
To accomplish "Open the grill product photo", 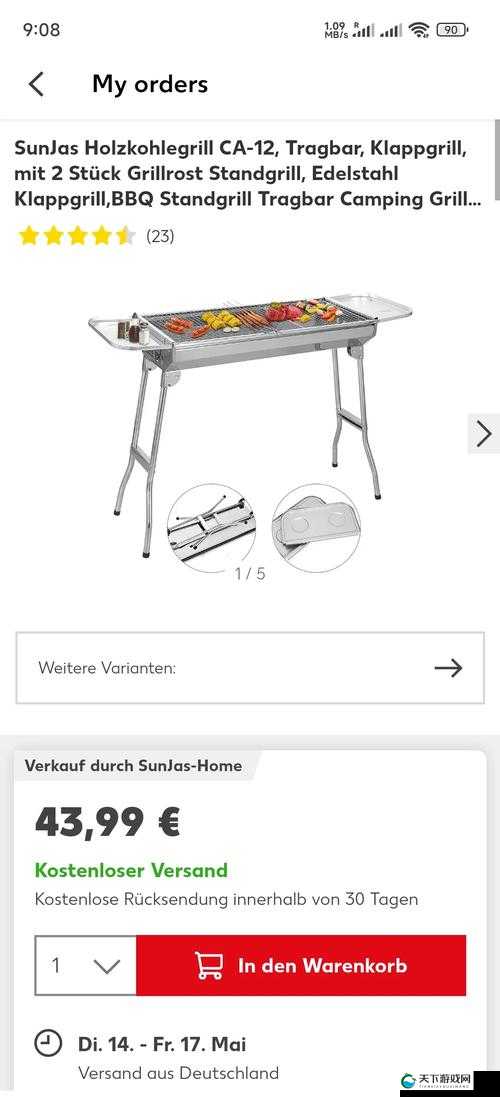I will coord(250,426).
